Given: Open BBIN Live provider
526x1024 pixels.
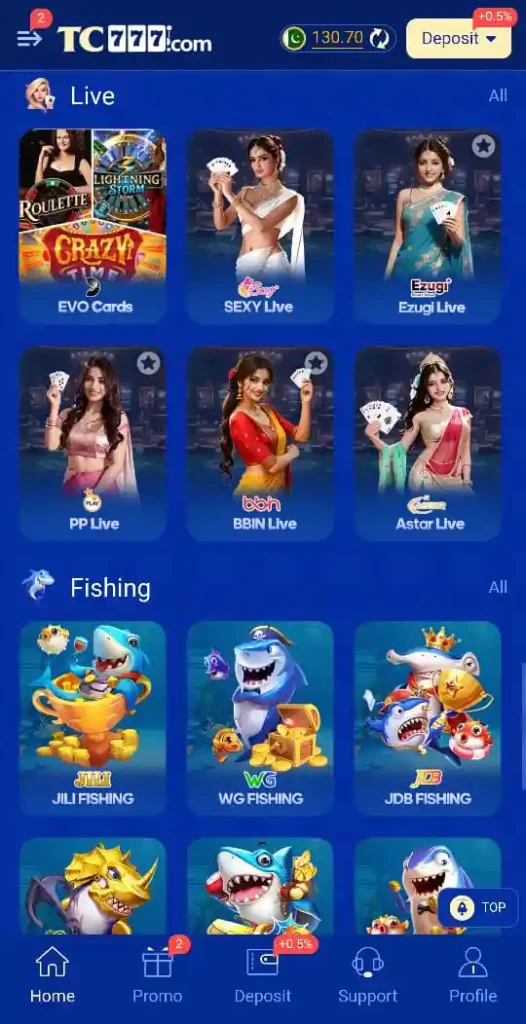Looking at the screenshot, I should coord(260,443).
